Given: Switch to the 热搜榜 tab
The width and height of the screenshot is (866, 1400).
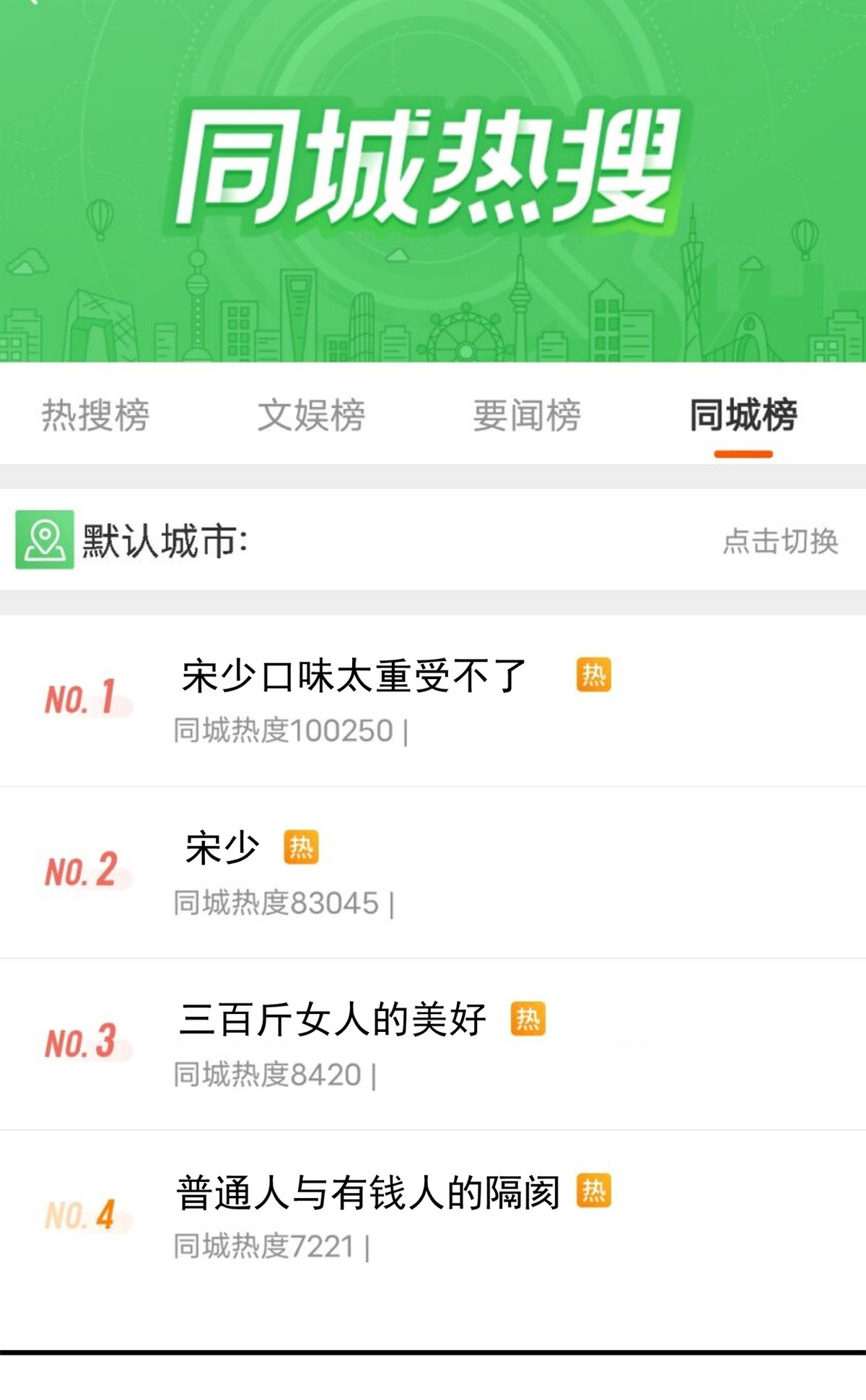Looking at the screenshot, I should point(95,415).
